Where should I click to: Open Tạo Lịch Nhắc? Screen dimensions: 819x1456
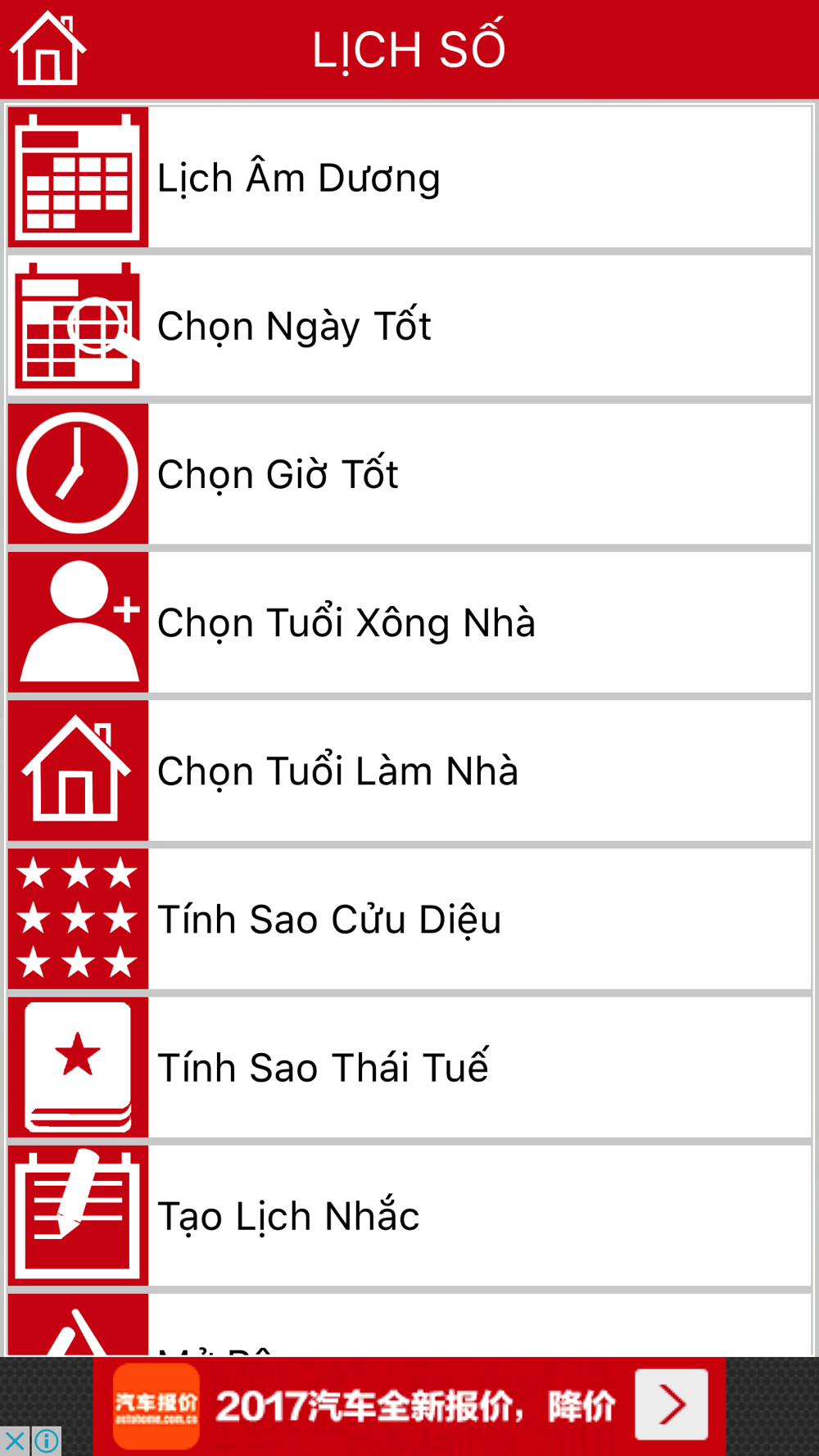(x=409, y=1215)
